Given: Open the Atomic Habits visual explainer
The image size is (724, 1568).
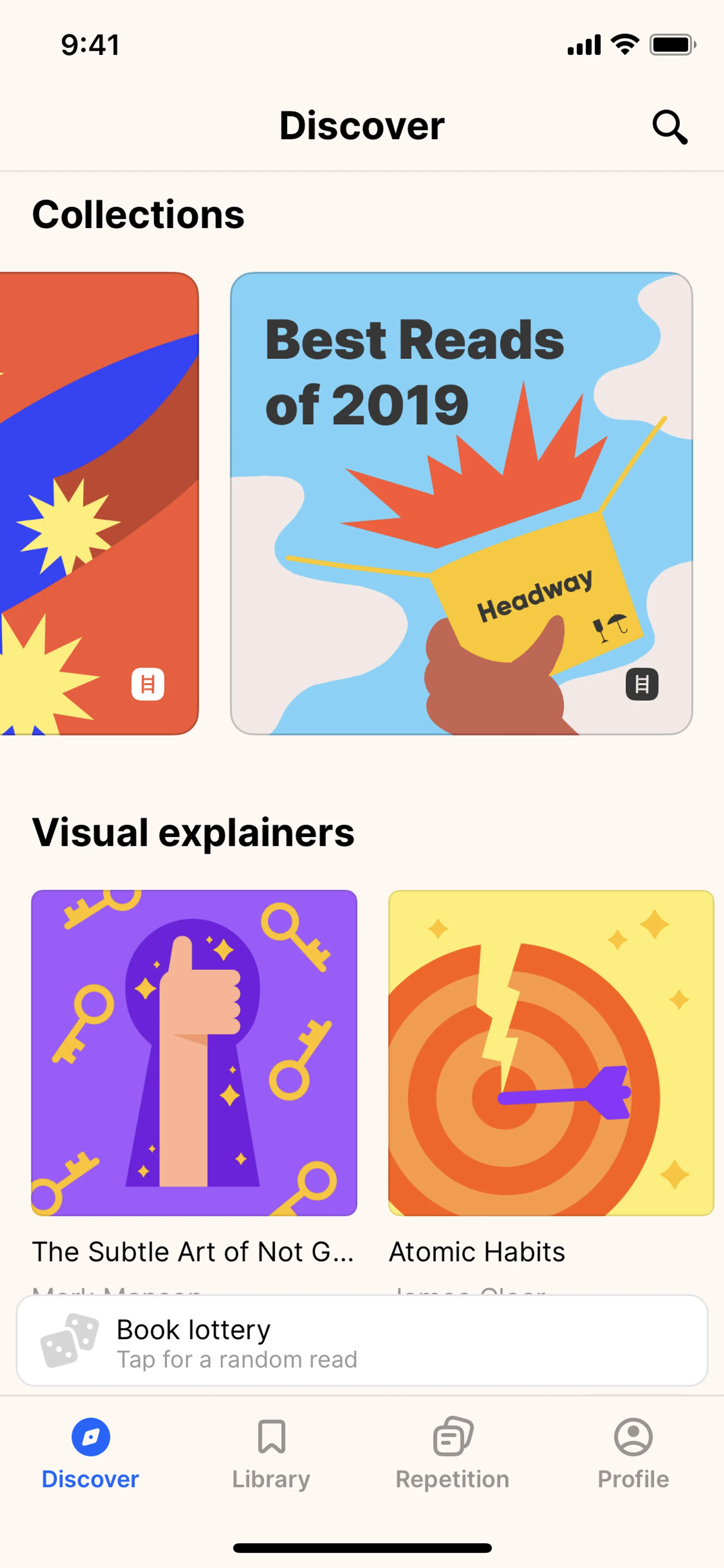Looking at the screenshot, I should tap(551, 1052).
